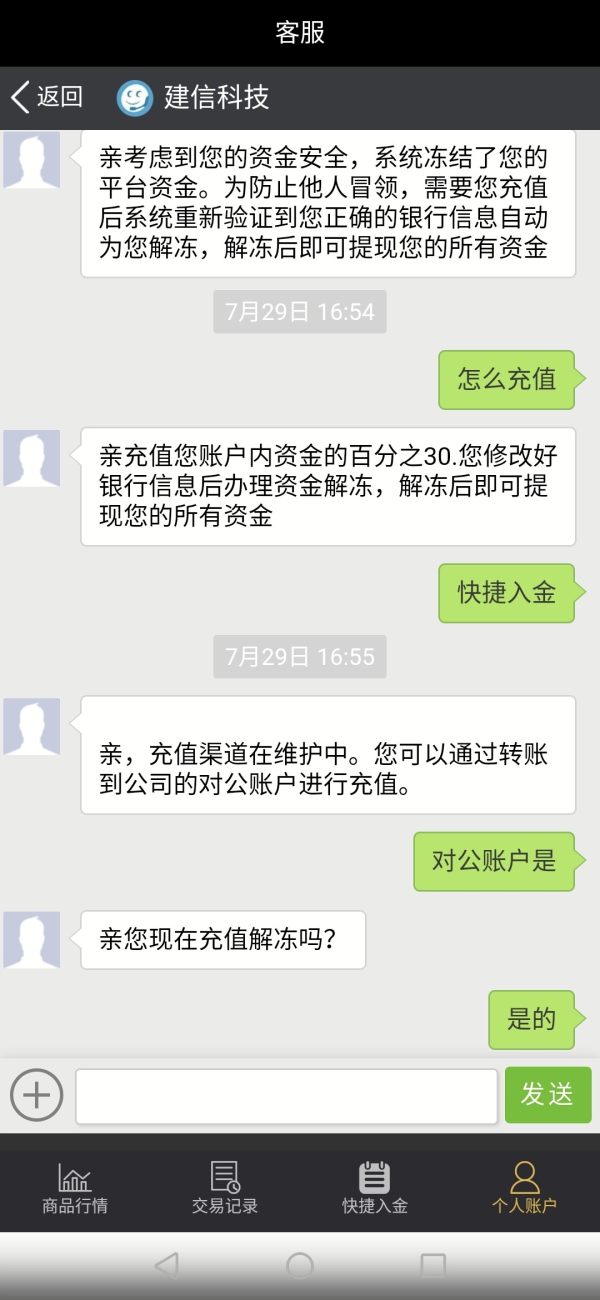Open the plus attachment icon

coord(37,1095)
